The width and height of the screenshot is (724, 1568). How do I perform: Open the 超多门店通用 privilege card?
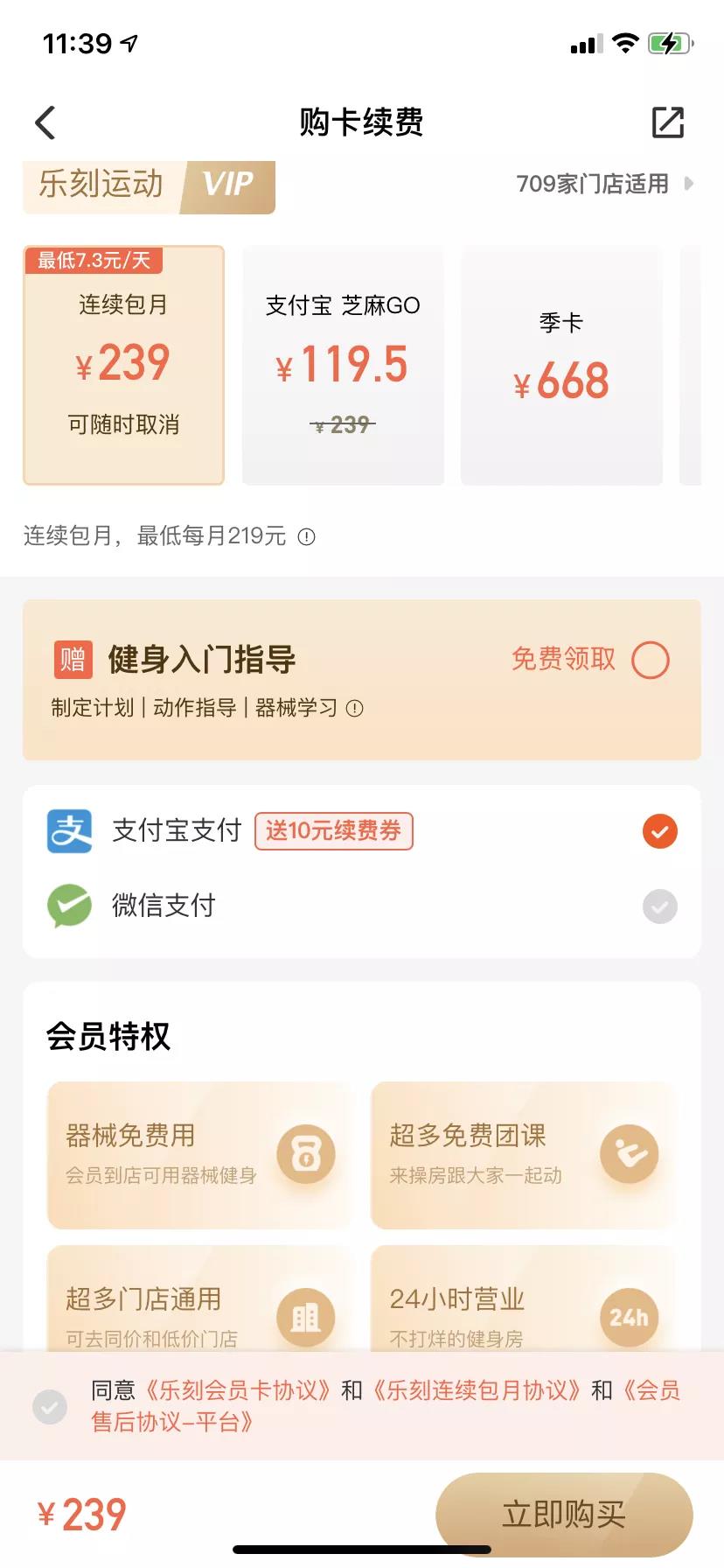click(199, 1304)
